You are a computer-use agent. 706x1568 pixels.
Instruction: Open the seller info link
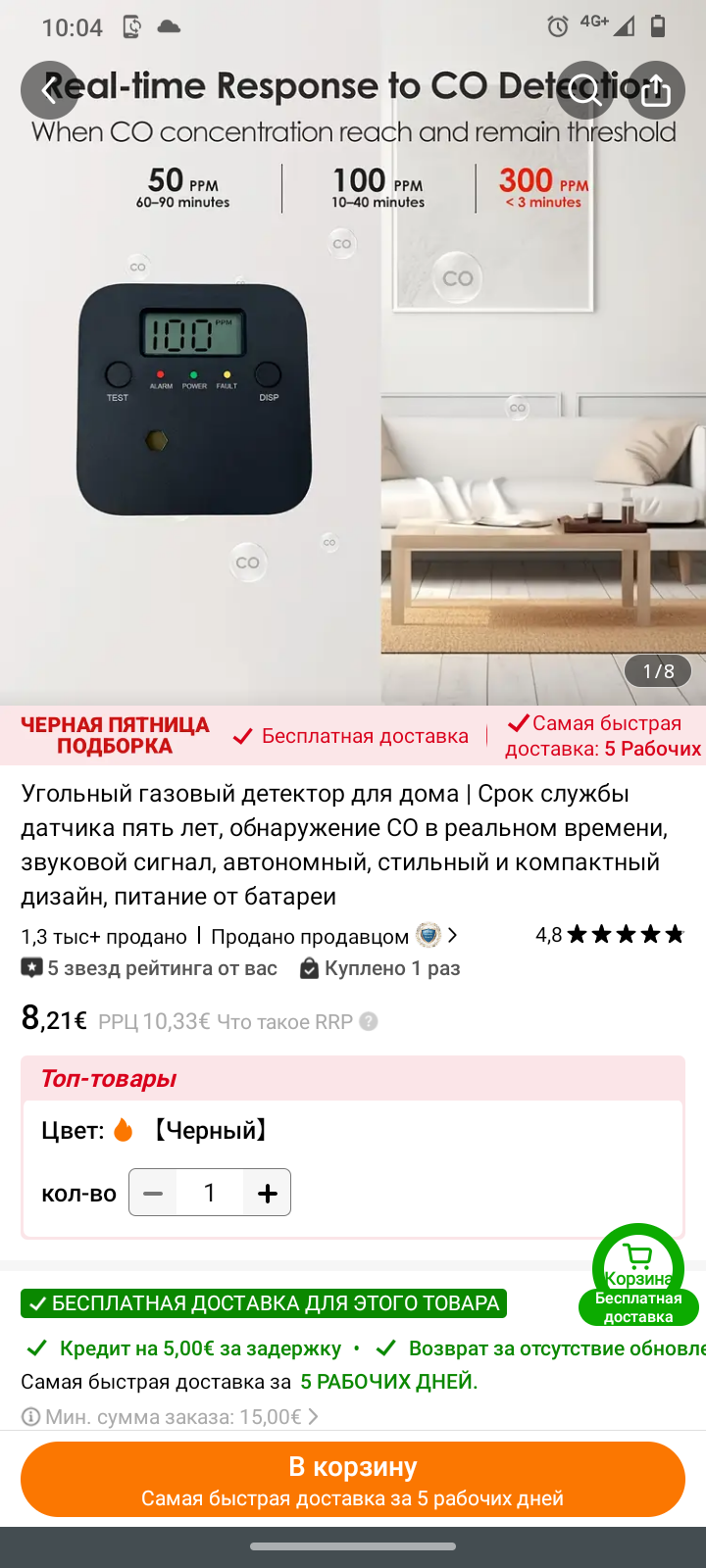[333, 936]
